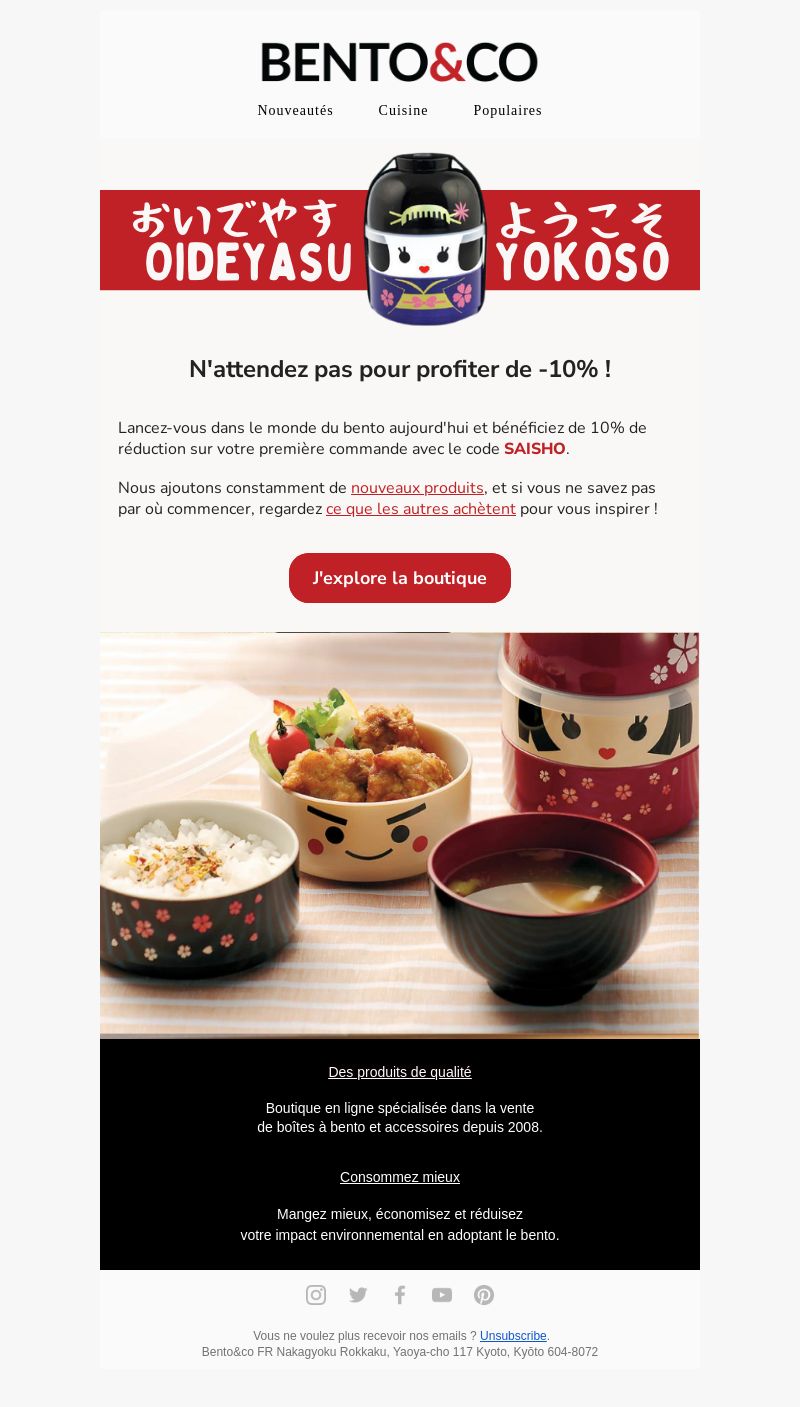
Task: Open Des produits de qualité link
Action: click(400, 1072)
